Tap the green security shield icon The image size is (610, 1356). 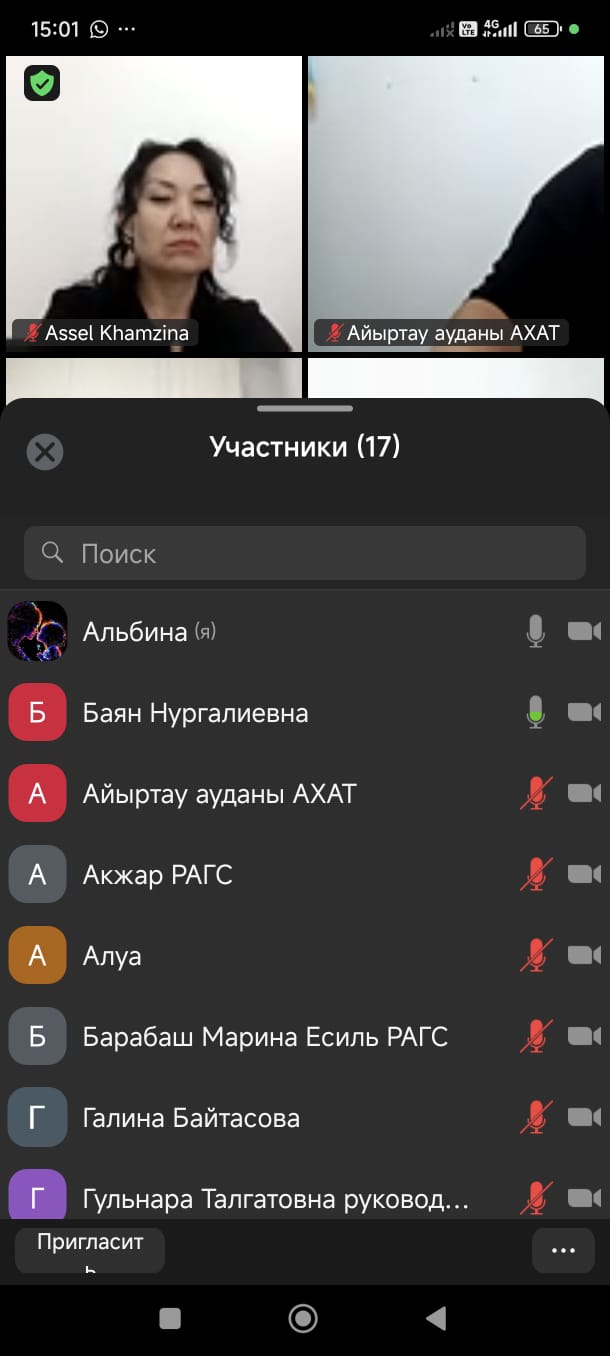tap(42, 84)
